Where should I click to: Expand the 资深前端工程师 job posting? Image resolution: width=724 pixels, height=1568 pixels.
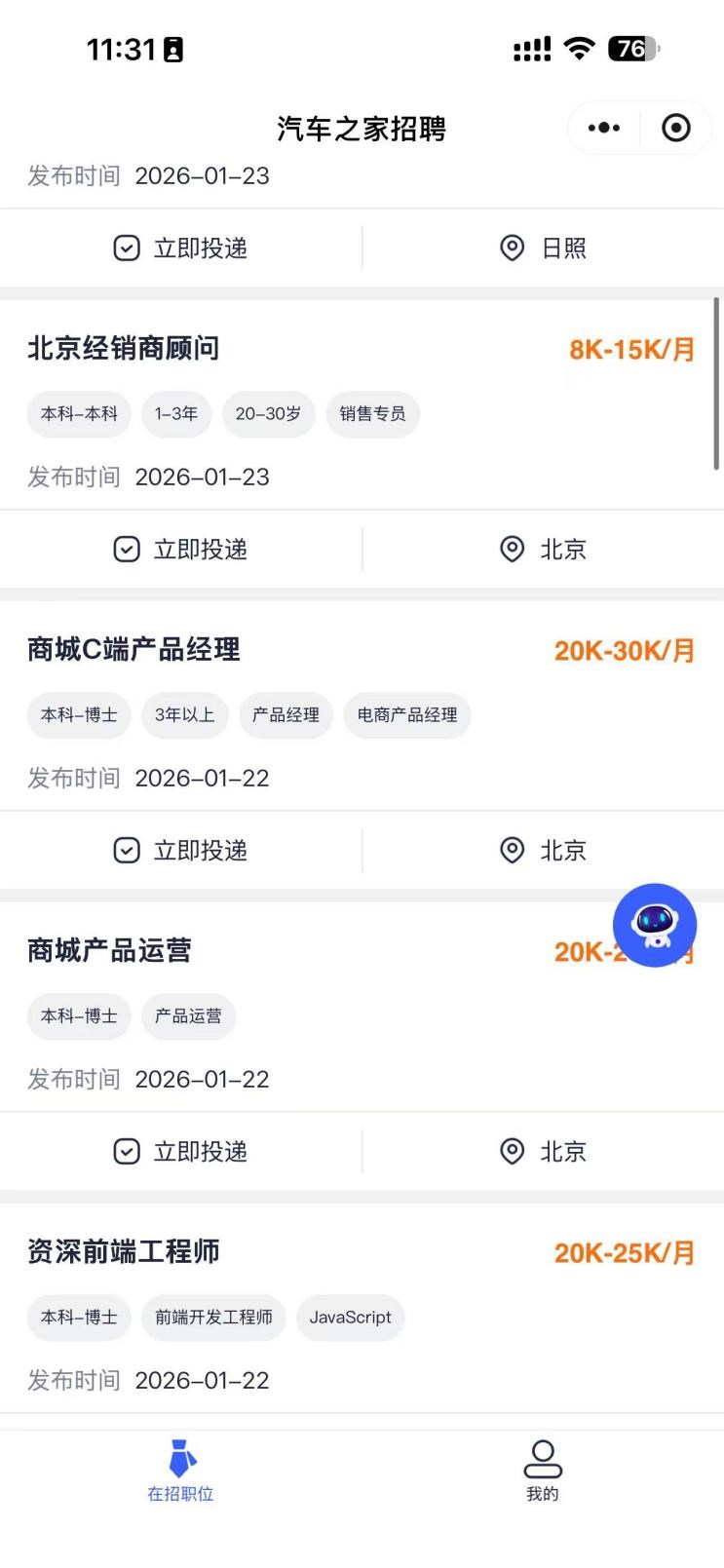coord(124,1251)
